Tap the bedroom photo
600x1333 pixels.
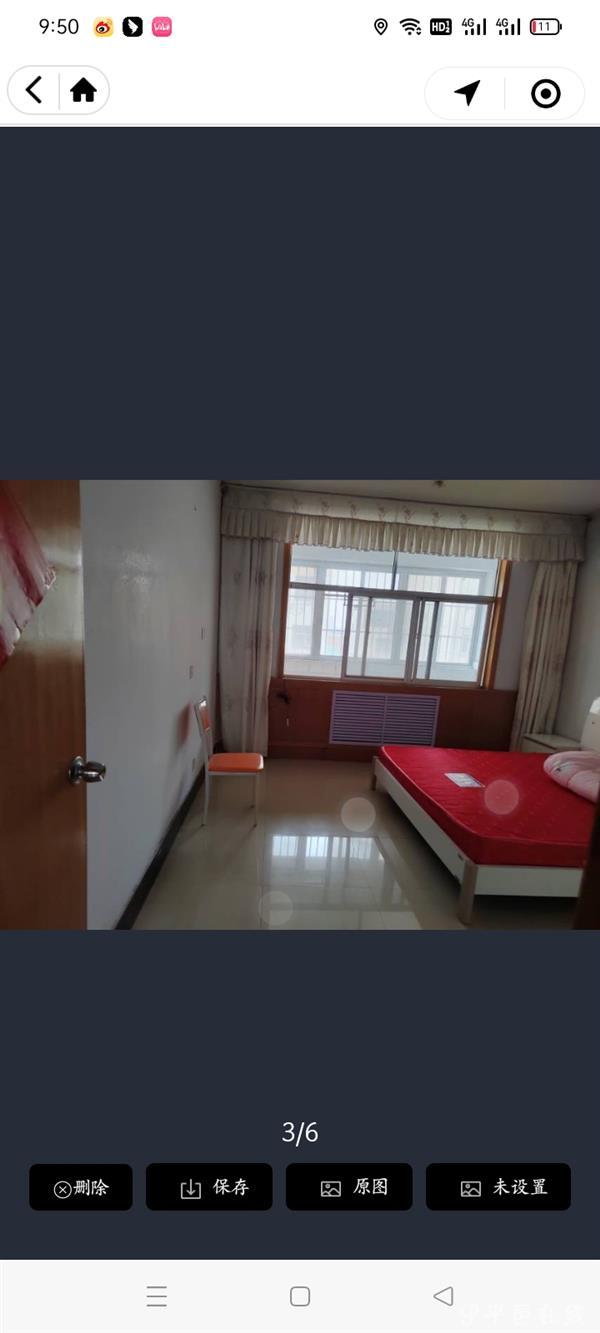click(300, 704)
